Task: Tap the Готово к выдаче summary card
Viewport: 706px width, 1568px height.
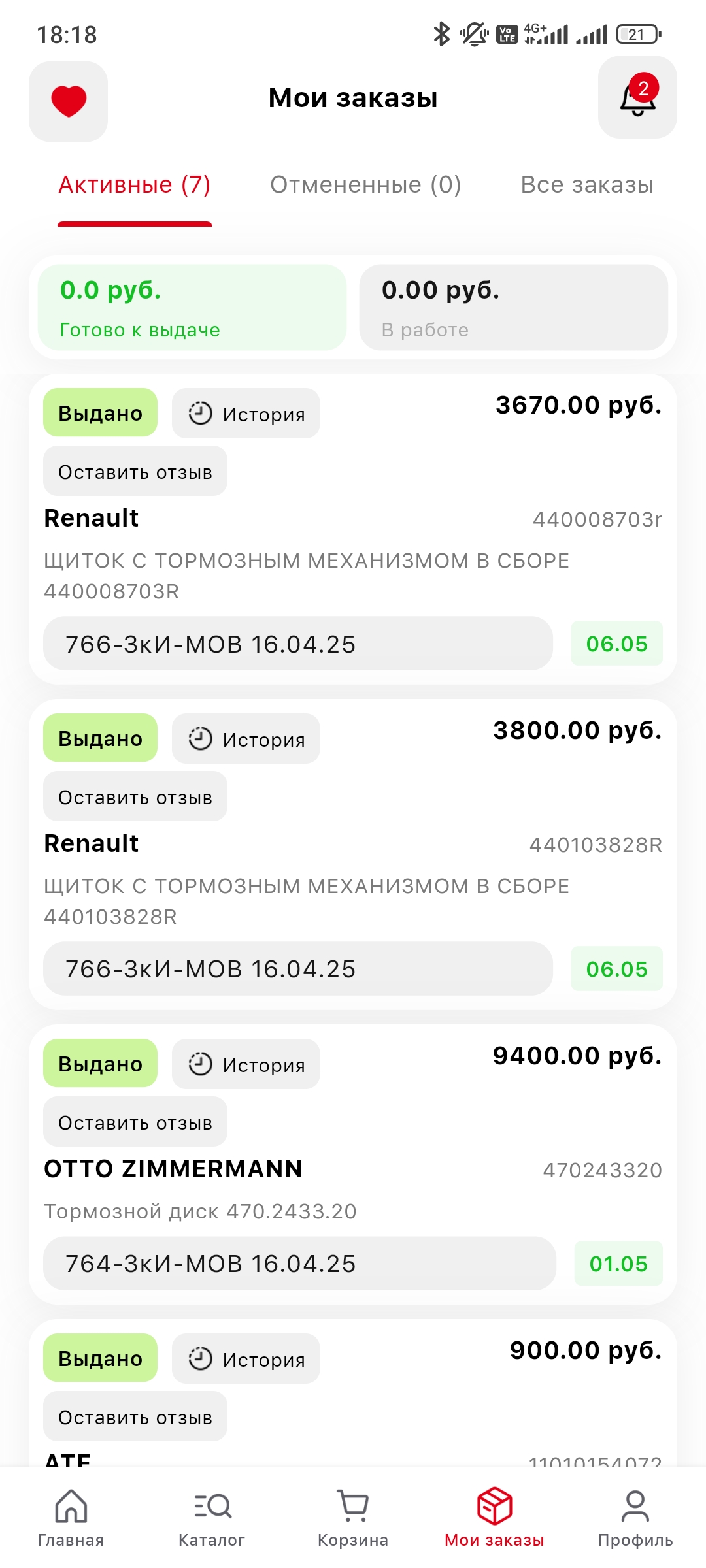Action: point(192,307)
